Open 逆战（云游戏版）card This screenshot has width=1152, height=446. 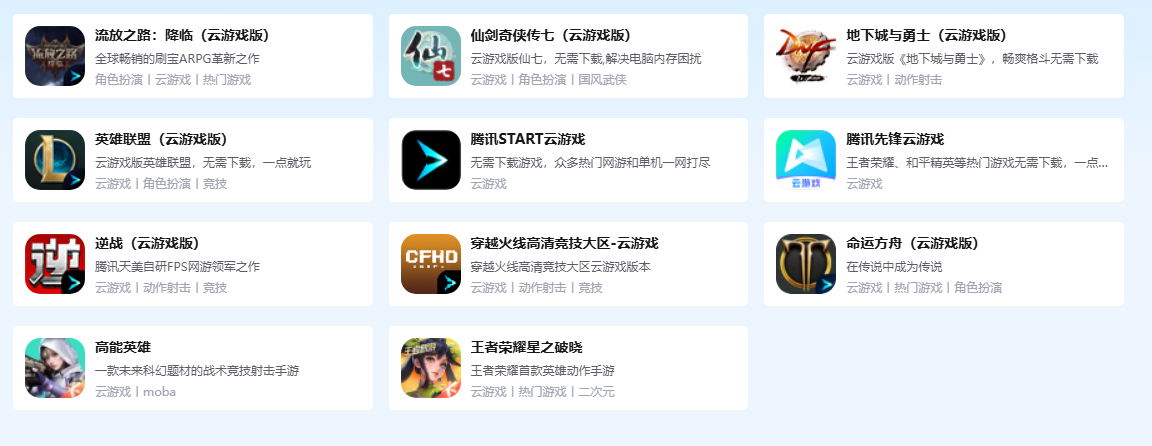click(192, 264)
